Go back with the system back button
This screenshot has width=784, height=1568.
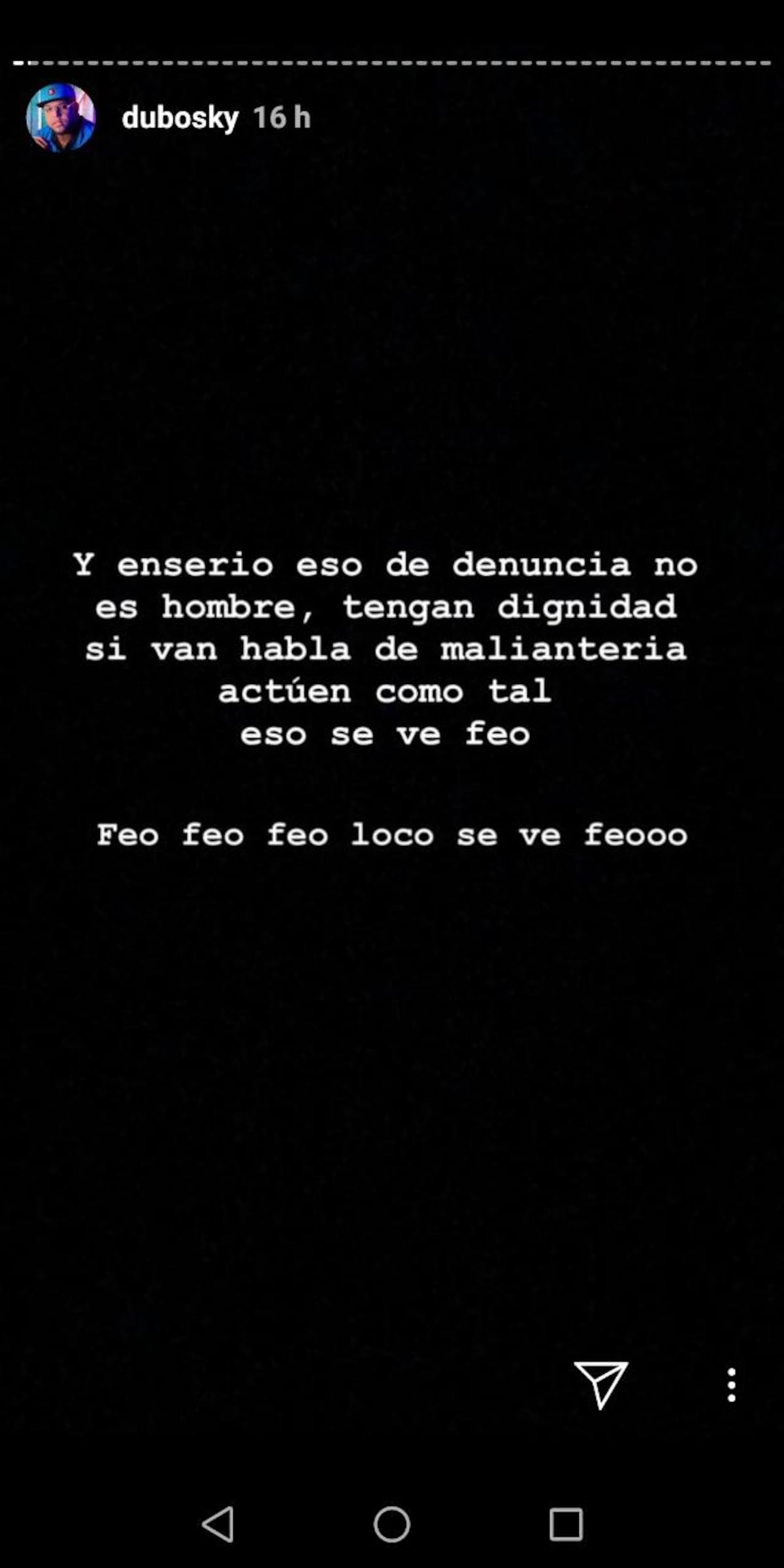pos(218,1524)
